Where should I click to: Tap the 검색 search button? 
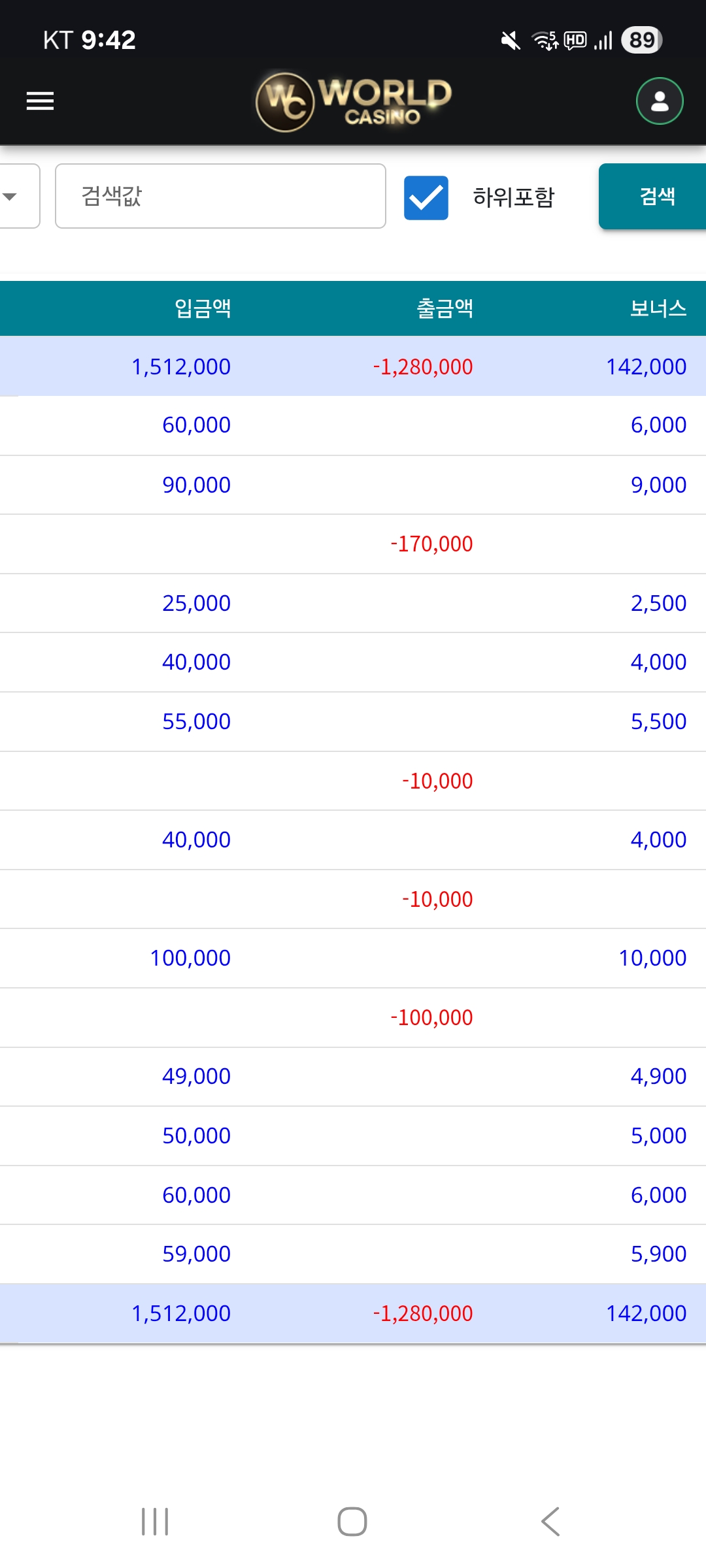652,196
